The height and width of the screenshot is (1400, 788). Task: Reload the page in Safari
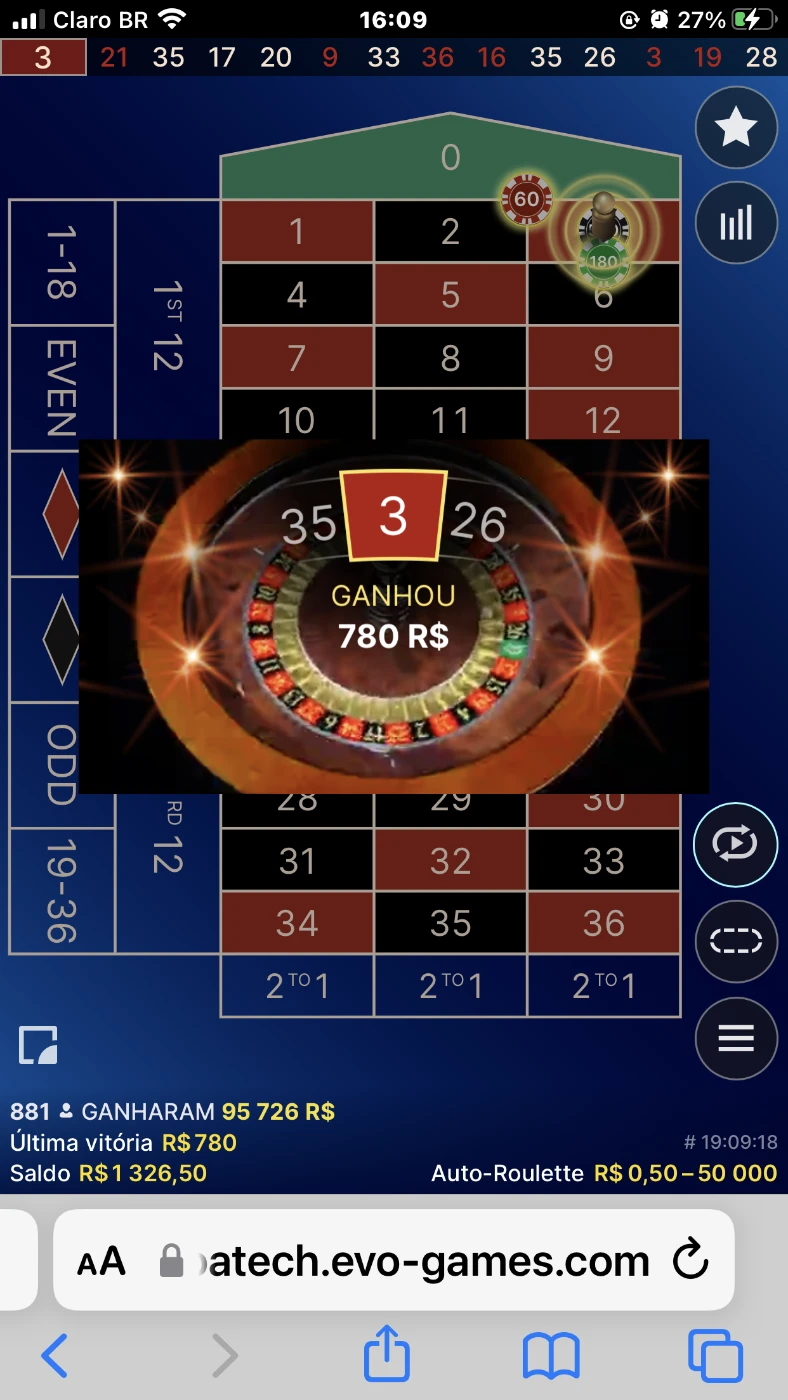(x=690, y=1262)
